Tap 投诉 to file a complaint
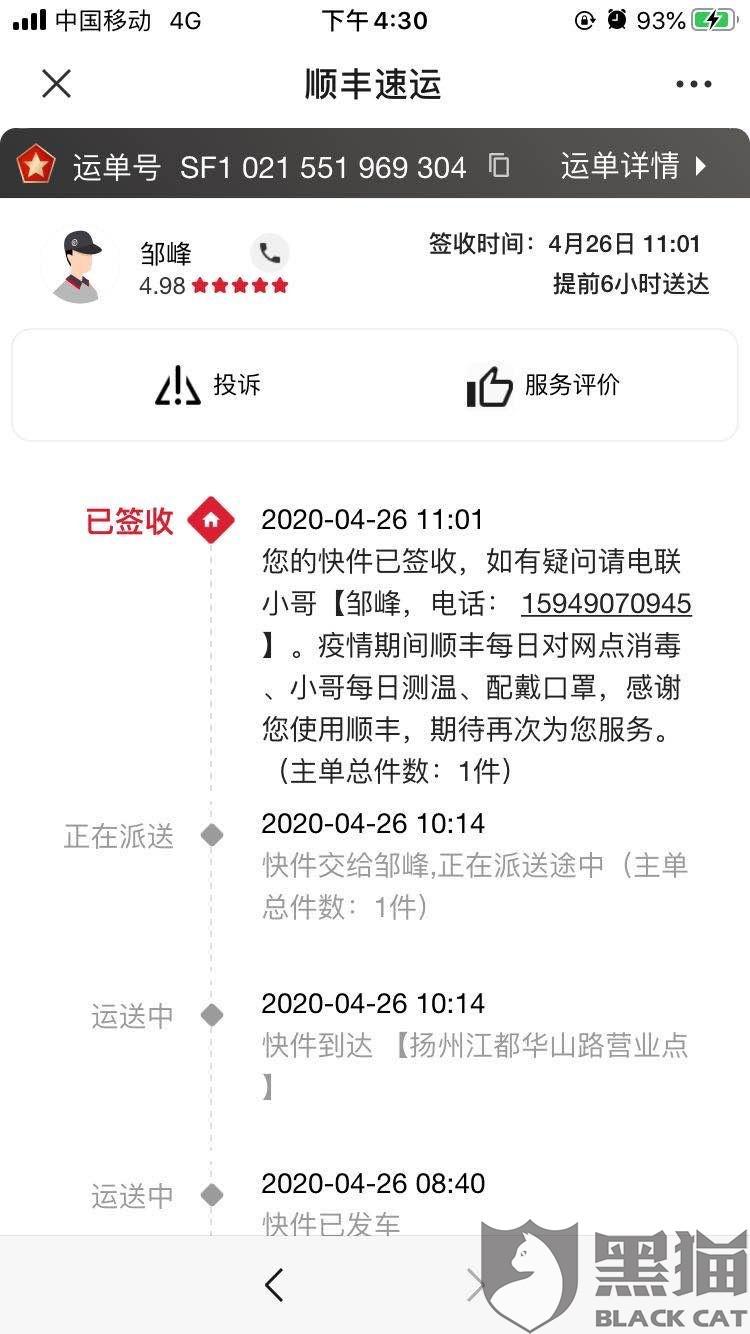750x1334 pixels. click(x=209, y=385)
